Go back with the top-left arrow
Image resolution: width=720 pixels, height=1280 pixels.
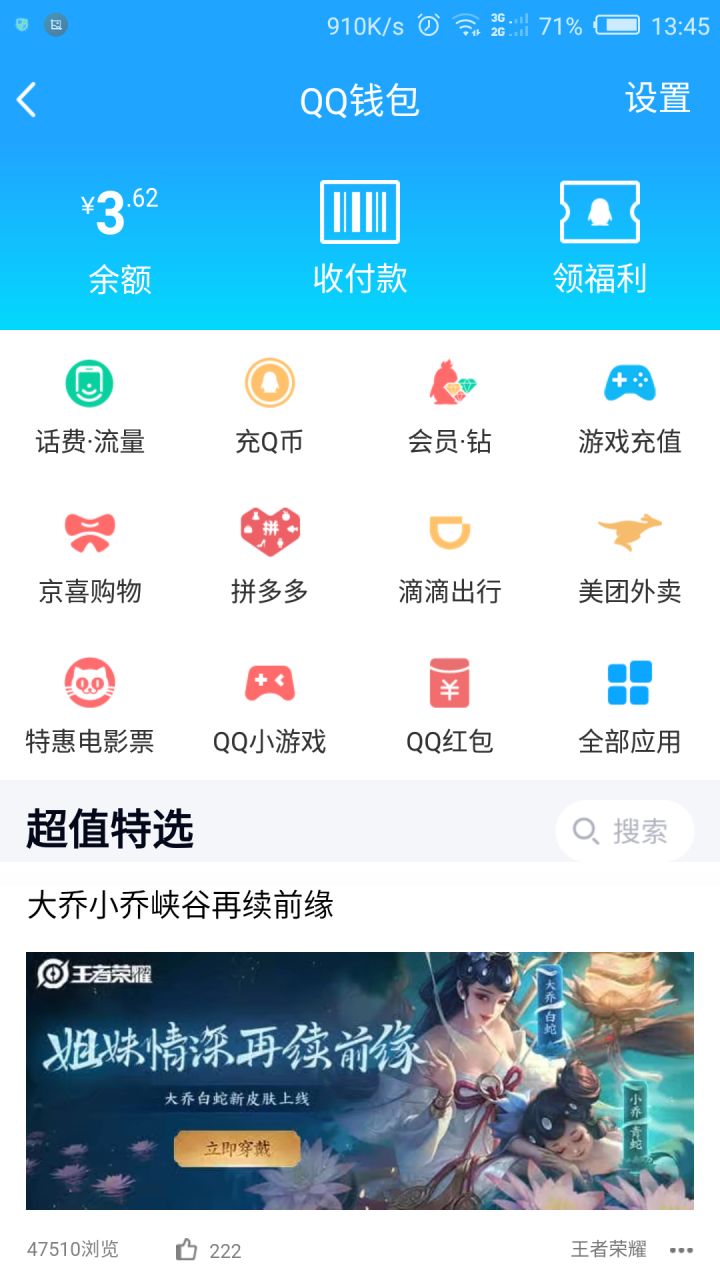click(27, 99)
